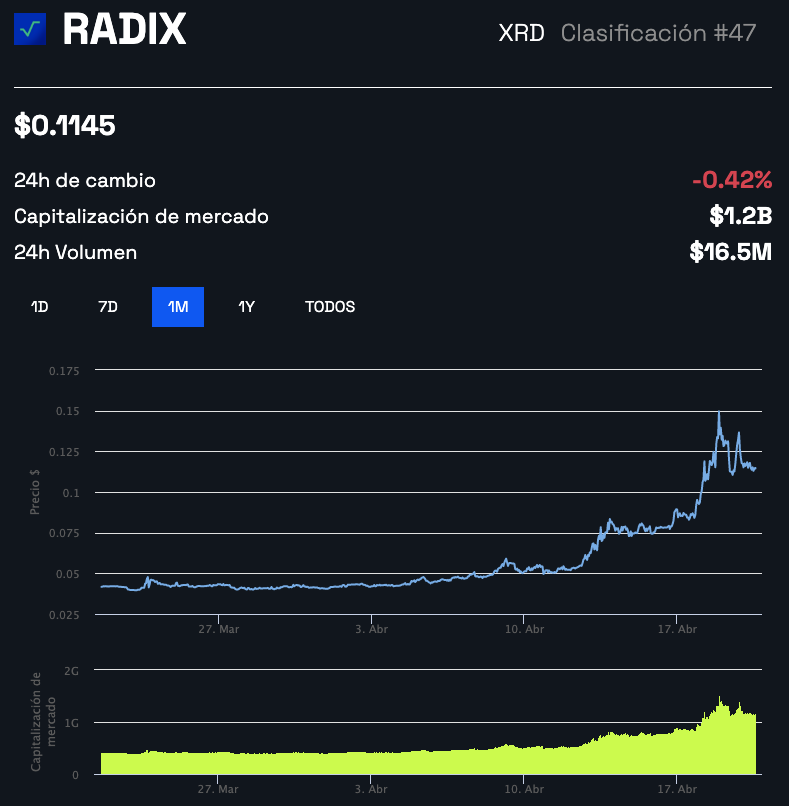Select the 7D time range
Screen dimensions: 789x806
[x=108, y=307]
